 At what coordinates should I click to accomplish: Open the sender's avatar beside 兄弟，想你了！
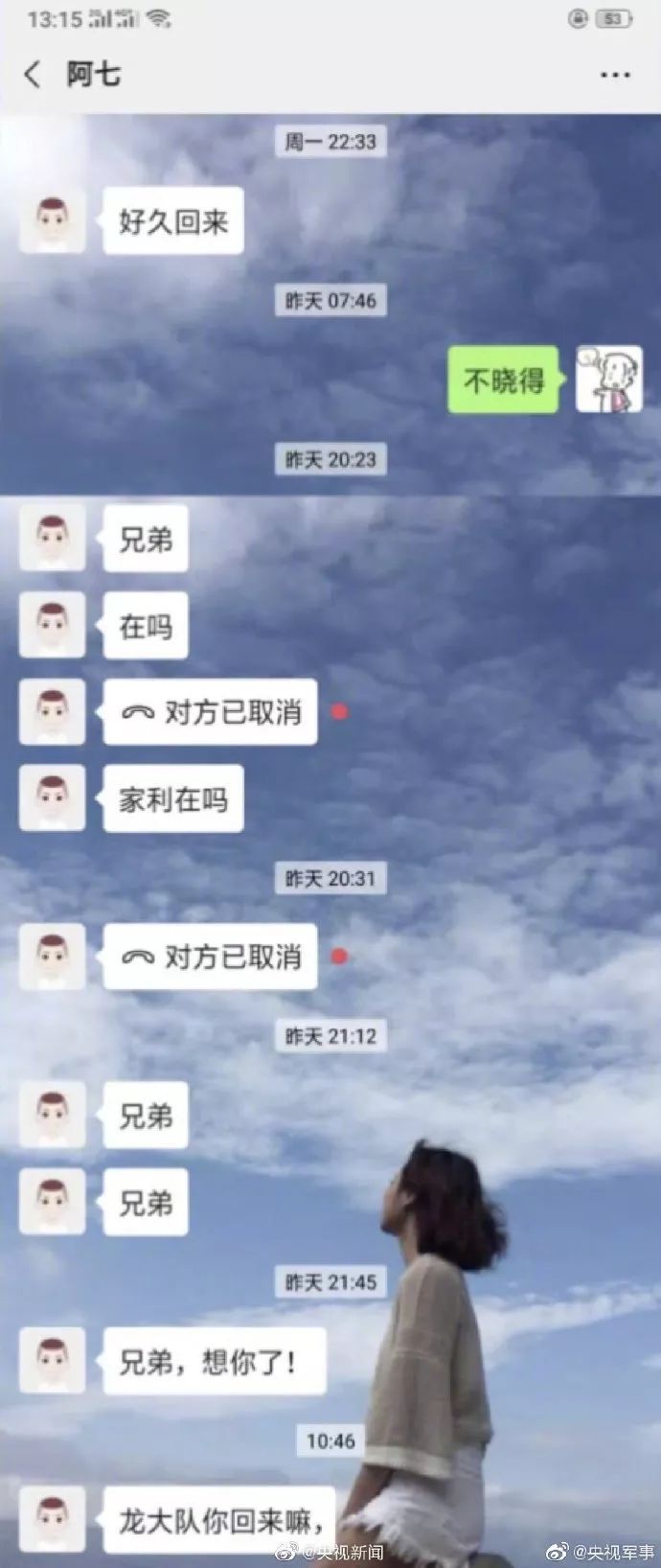pyautogui.click(x=53, y=1361)
